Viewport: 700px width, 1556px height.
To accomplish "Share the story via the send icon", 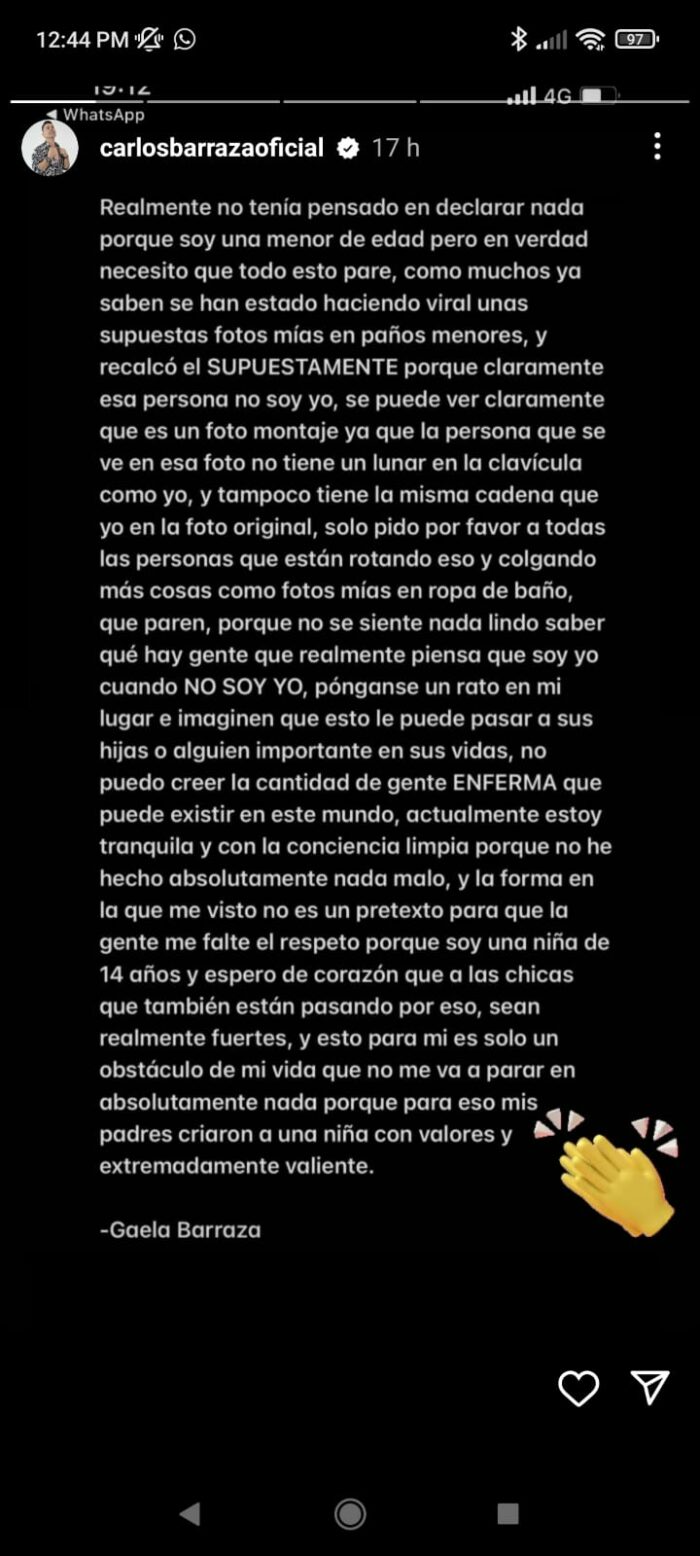I will tap(650, 1386).
